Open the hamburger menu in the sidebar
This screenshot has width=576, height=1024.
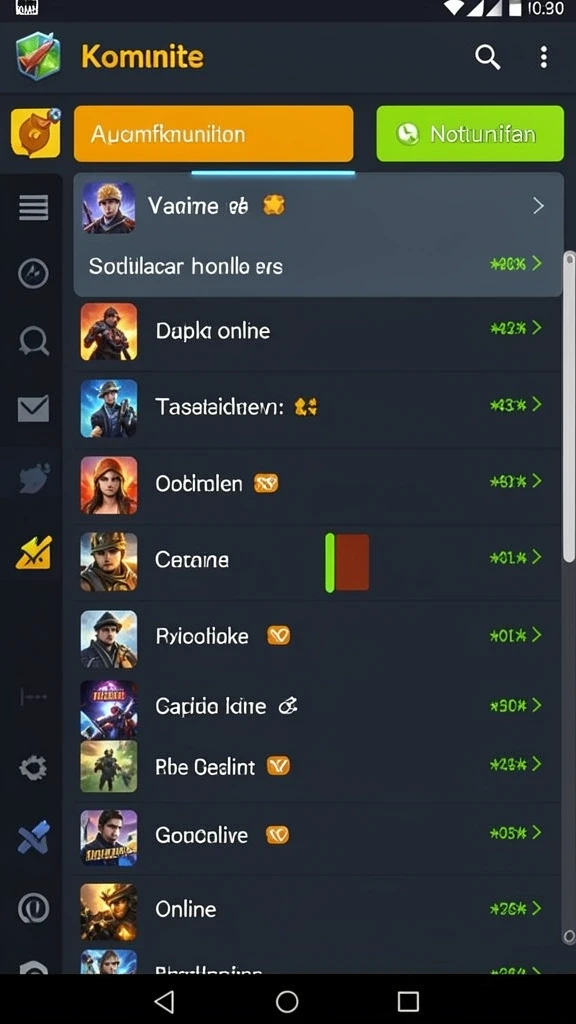[33, 208]
